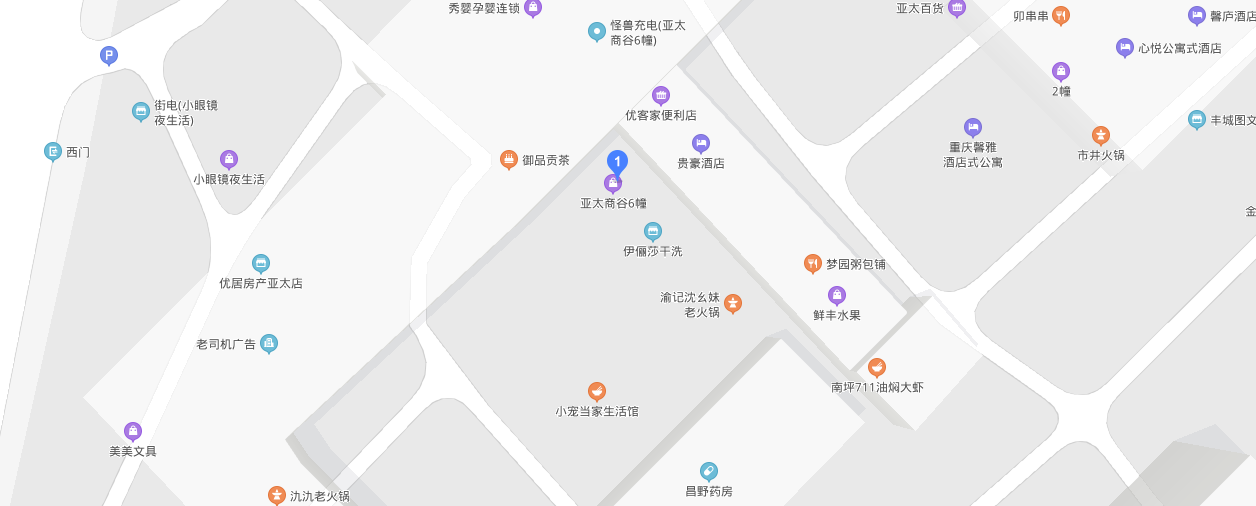Open the 御品贡茶 tea shop marker
This screenshot has height=506, width=1256.
click(509, 159)
